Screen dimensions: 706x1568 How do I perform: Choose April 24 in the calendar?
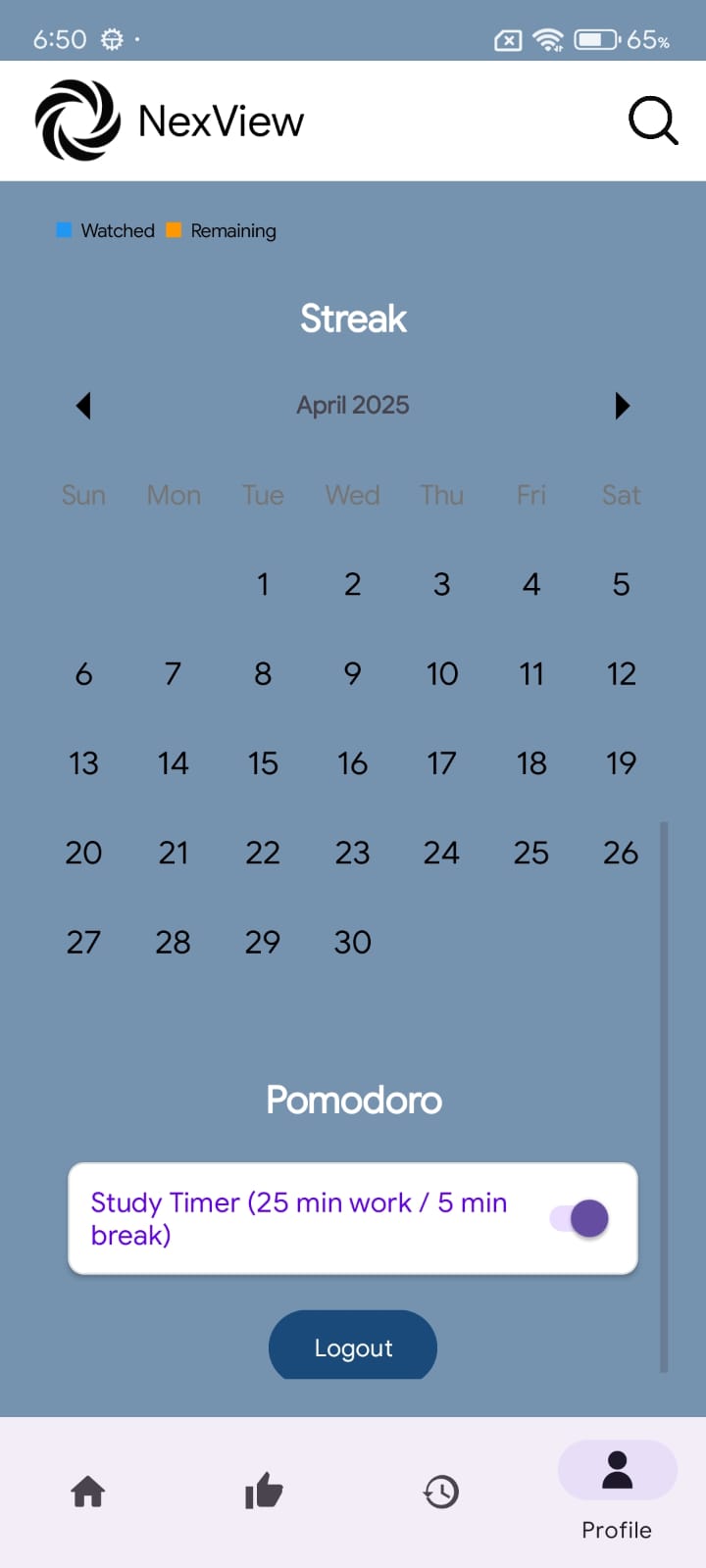(x=441, y=853)
